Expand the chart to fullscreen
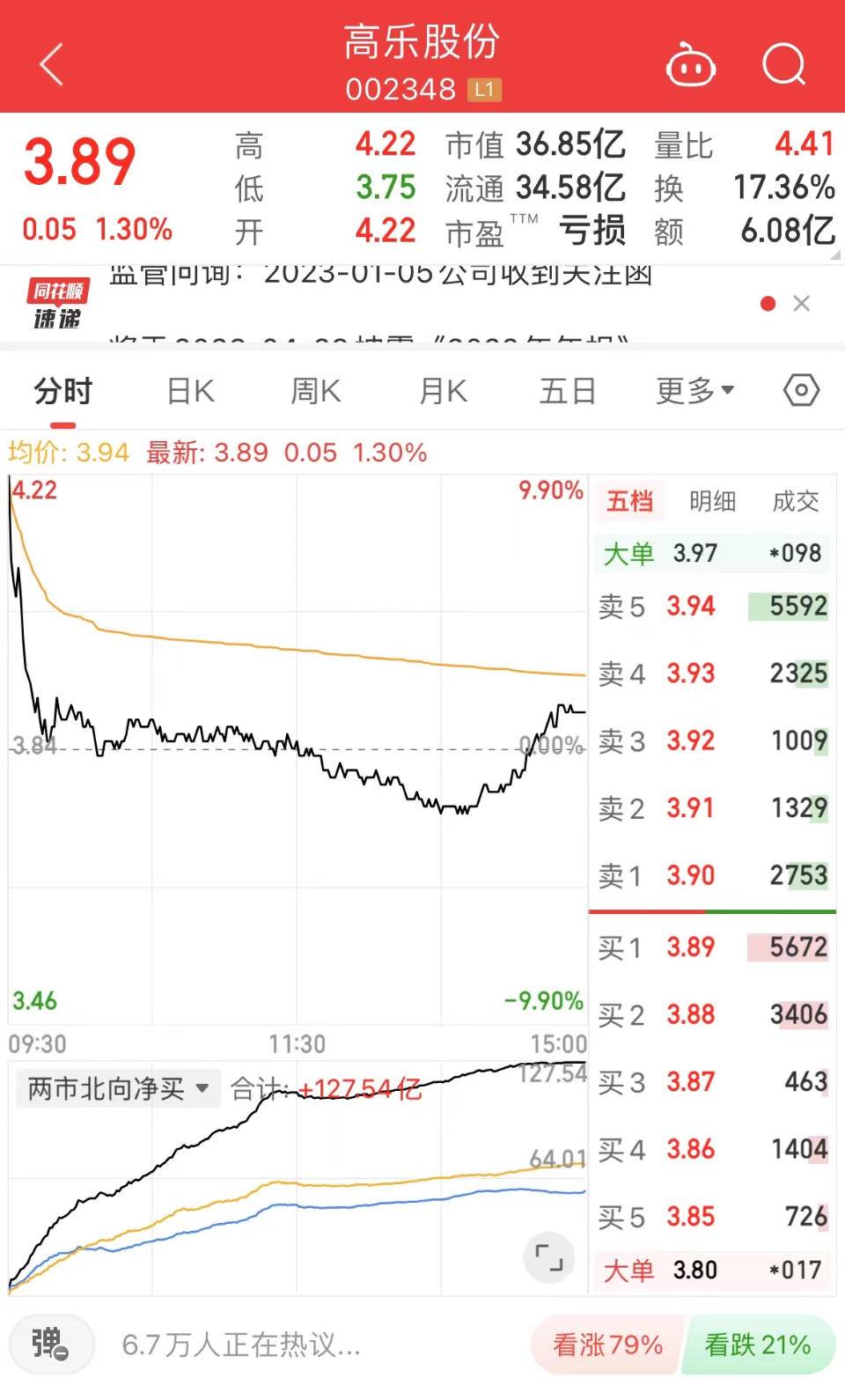 tap(548, 1256)
